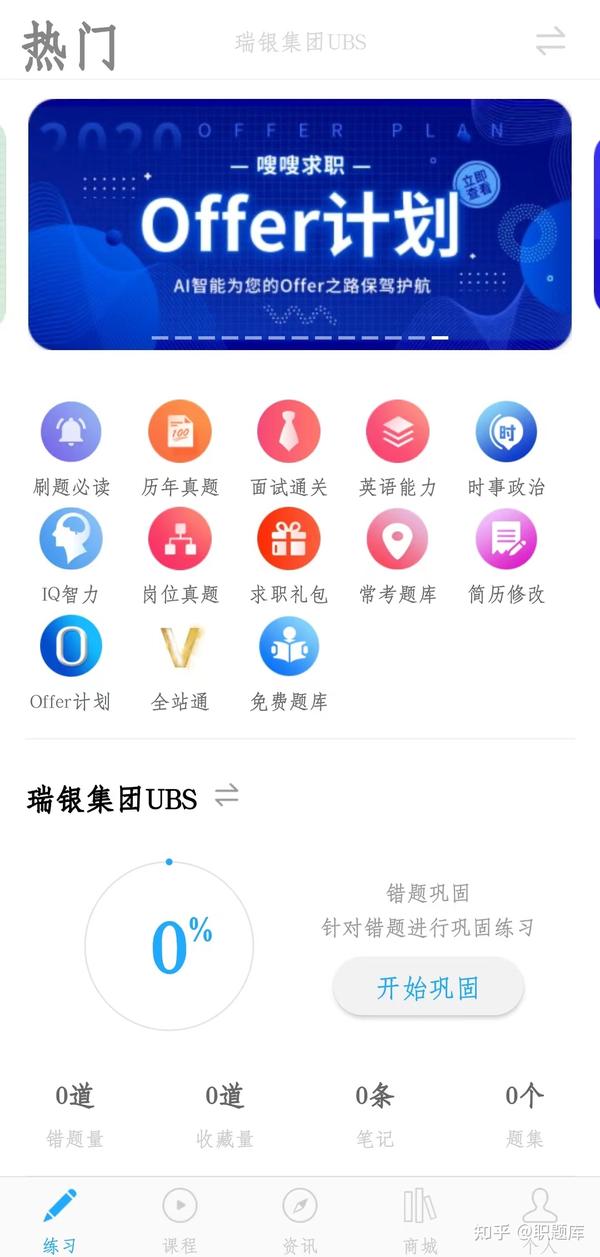View 时事政治 current affairs
The image size is (600, 1257).
point(506,432)
